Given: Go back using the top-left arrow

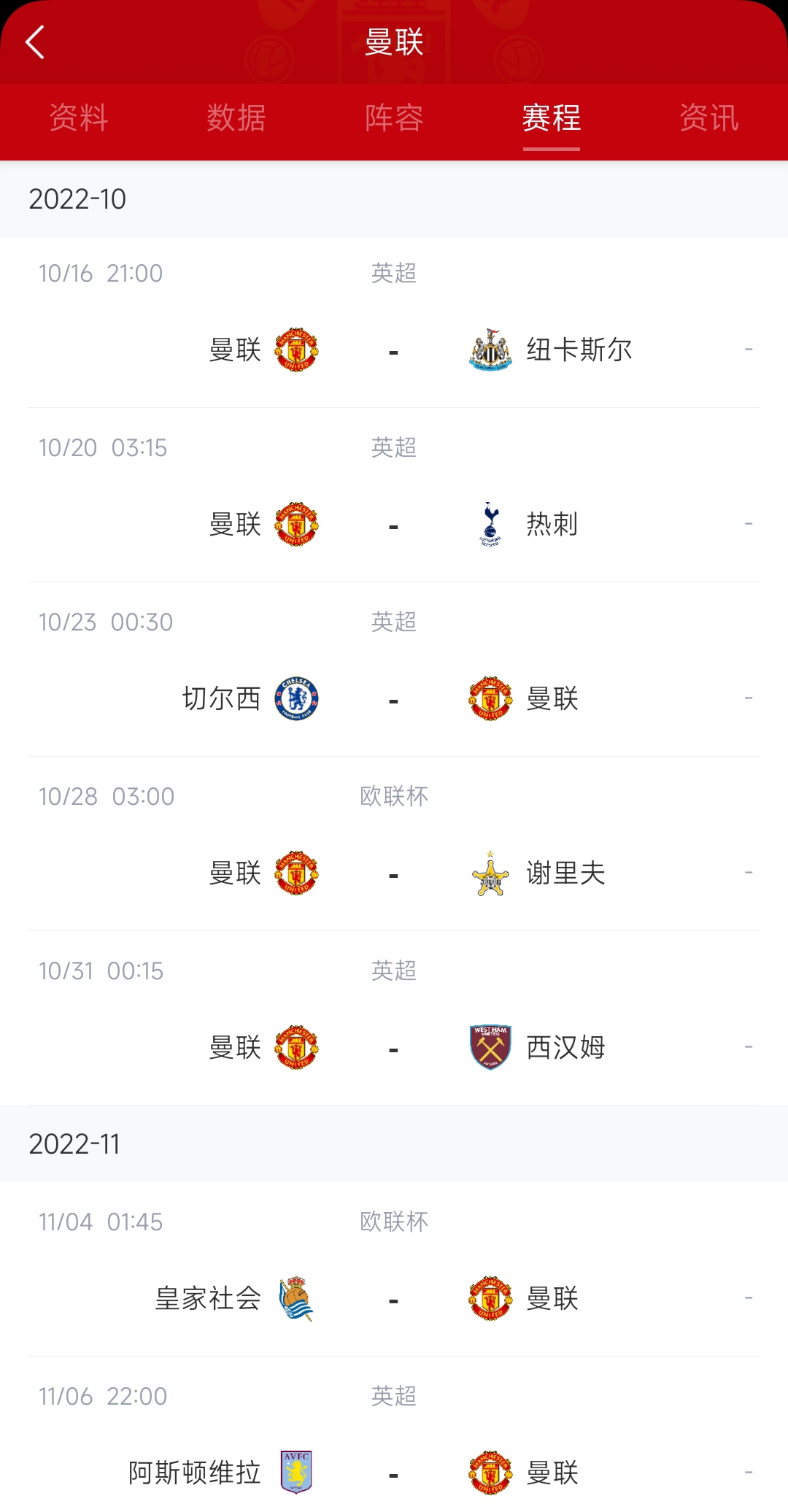Looking at the screenshot, I should (x=35, y=42).
